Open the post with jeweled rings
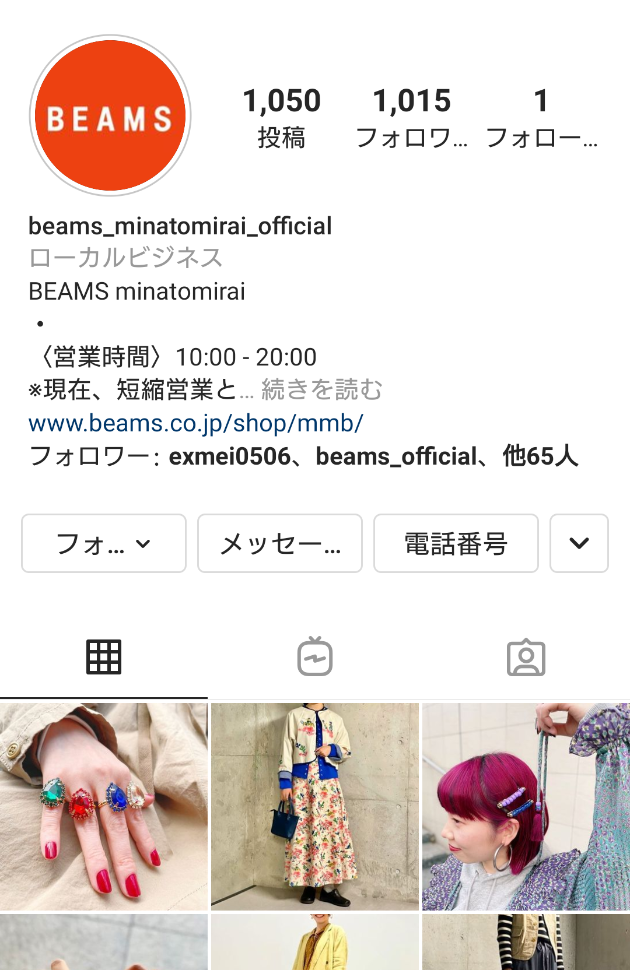 click(x=104, y=806)
